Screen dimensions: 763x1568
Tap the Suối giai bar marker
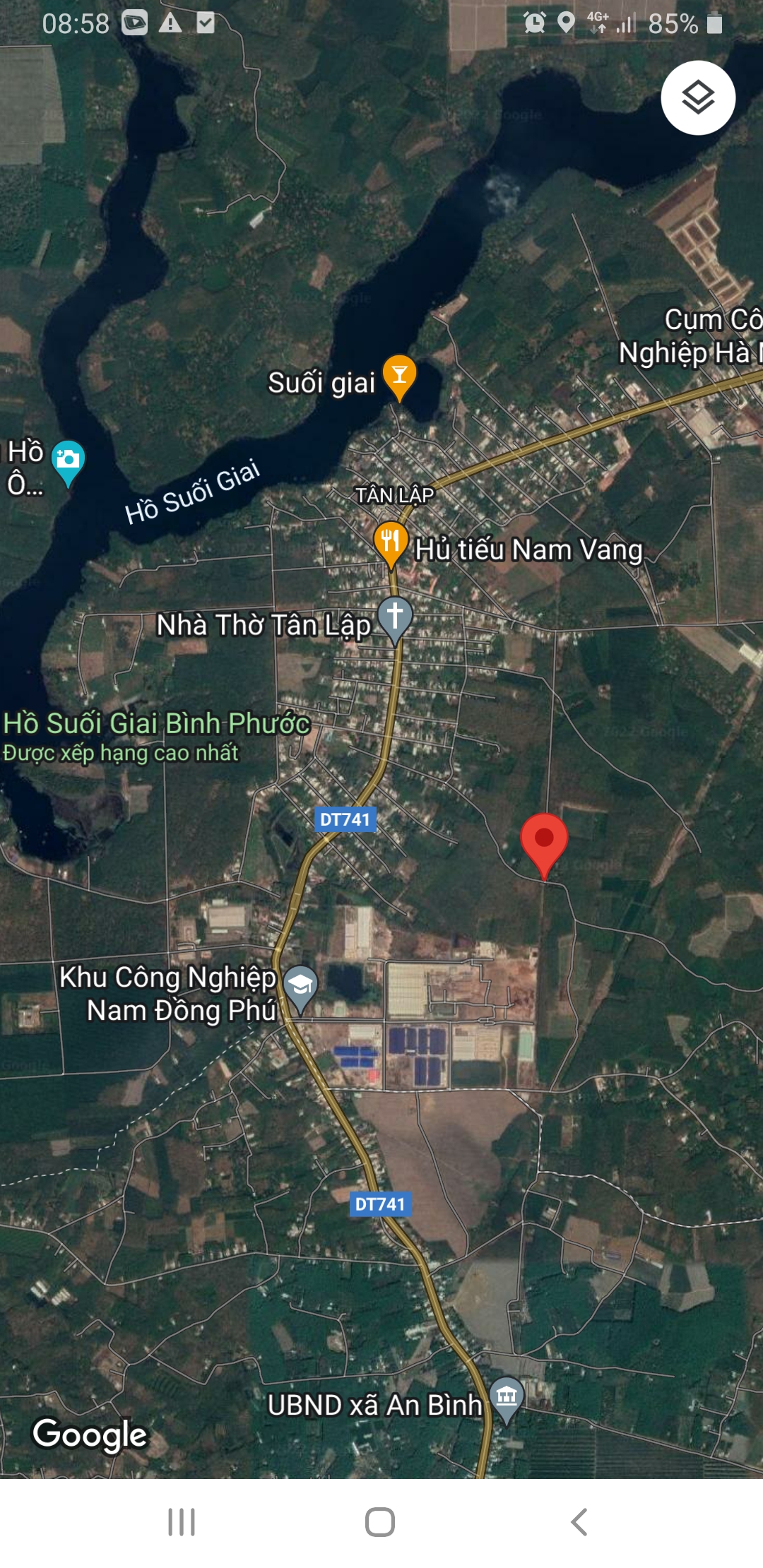(x=399, y=375)
